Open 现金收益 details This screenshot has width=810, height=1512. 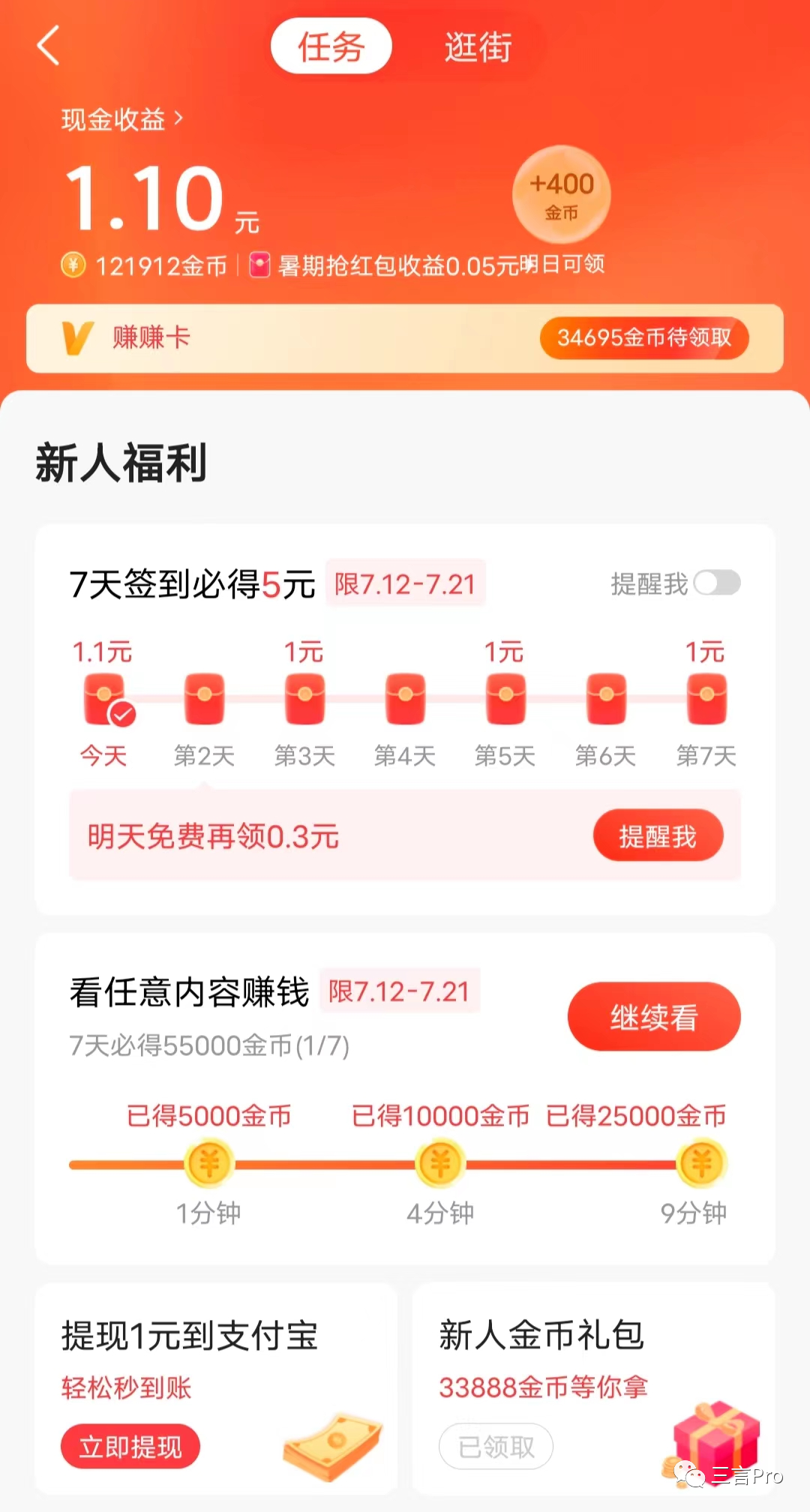click(121, 119)
